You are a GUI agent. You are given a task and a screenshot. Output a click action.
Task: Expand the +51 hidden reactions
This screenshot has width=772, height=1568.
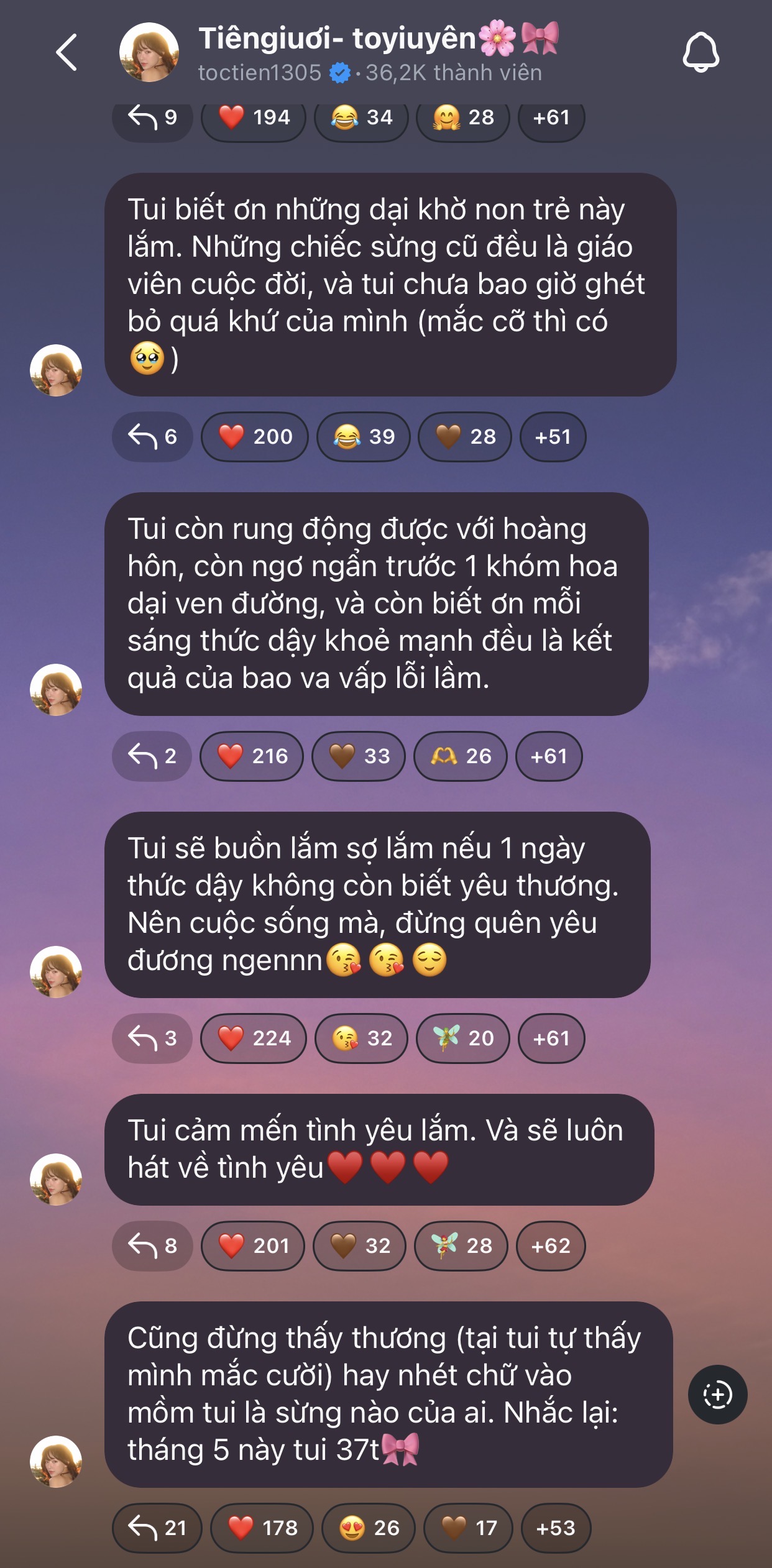553,437
